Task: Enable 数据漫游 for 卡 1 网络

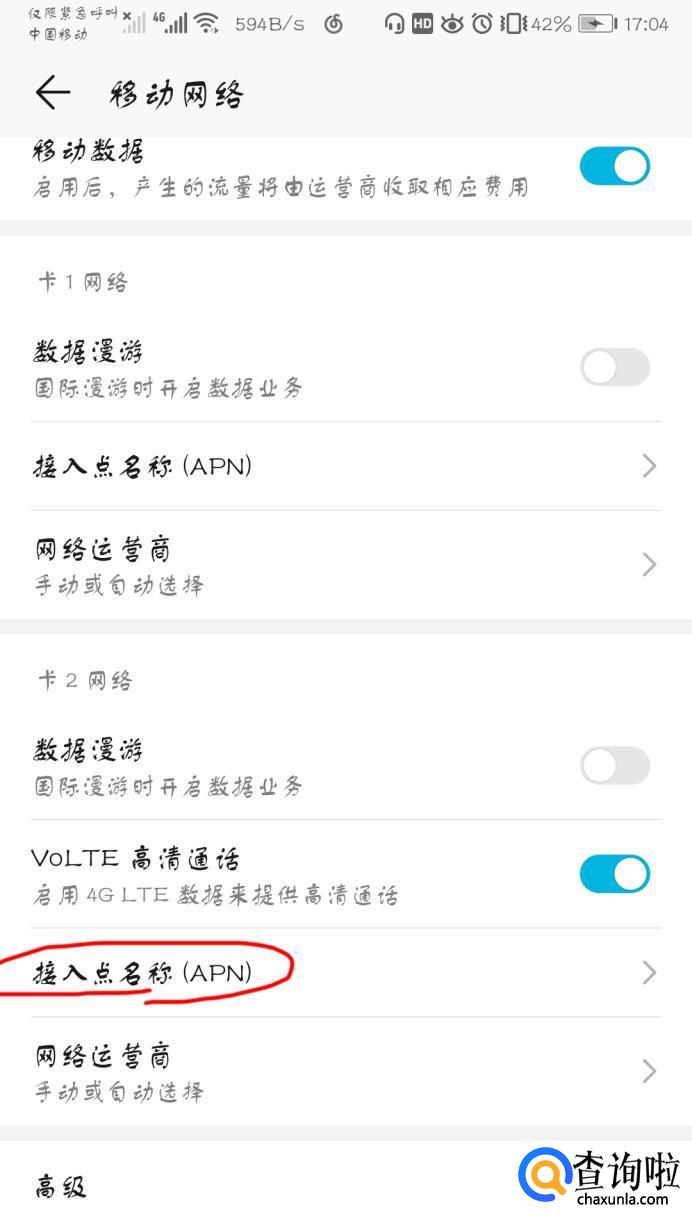Action: coord(615,367)
